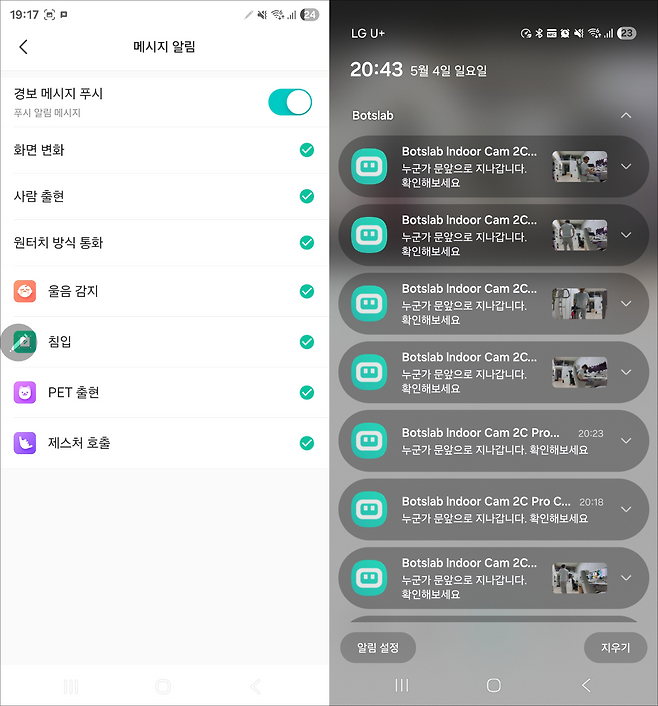The width and height of the screenshot is (658, 706).
Task: Go back from the 메시지 알림 screen
Action: 24,47
